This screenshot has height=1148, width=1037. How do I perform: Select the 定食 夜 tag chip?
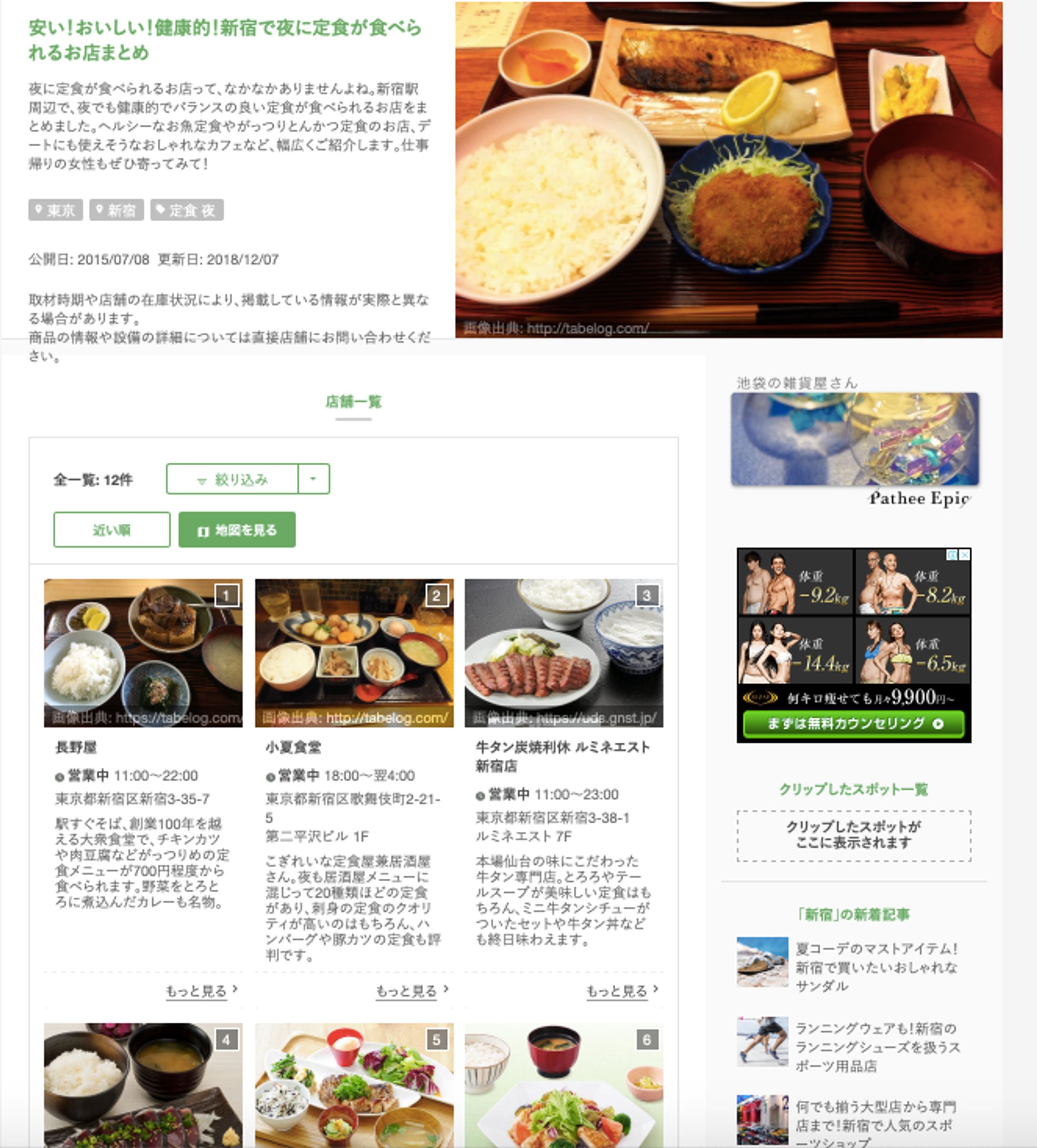point(187,210)
